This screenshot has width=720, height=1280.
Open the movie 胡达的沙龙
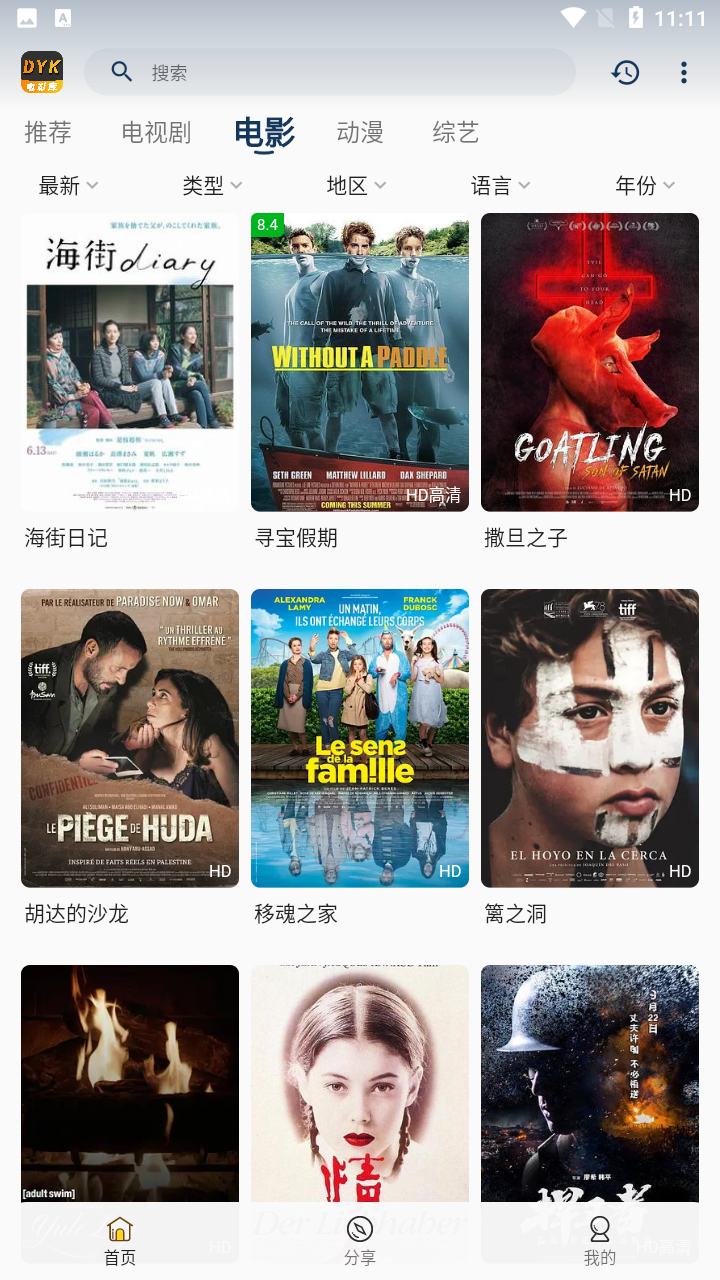130,738
